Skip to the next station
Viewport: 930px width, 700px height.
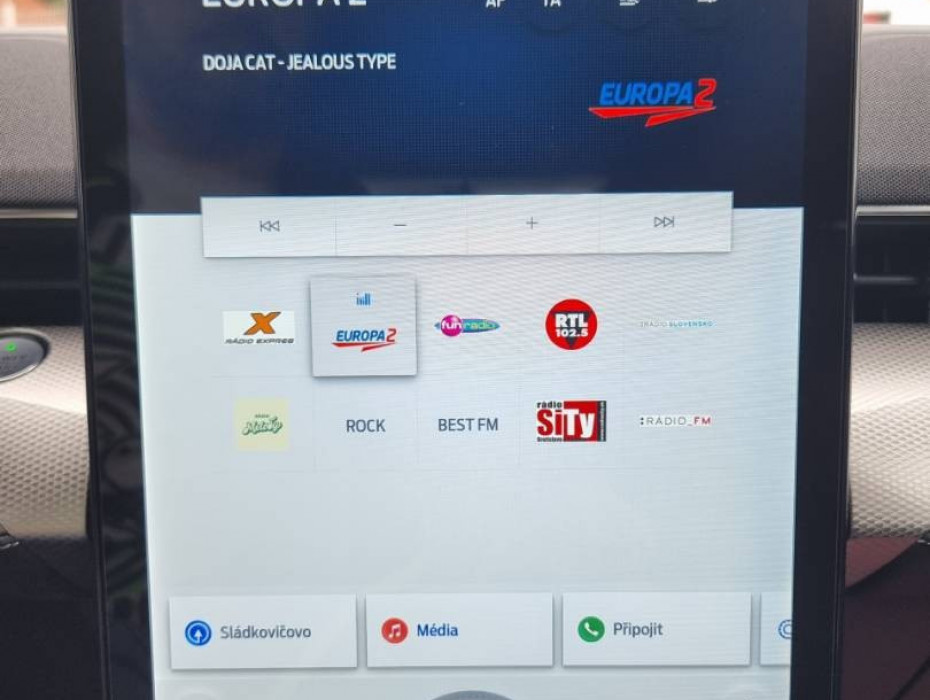(x=664, y=222)
